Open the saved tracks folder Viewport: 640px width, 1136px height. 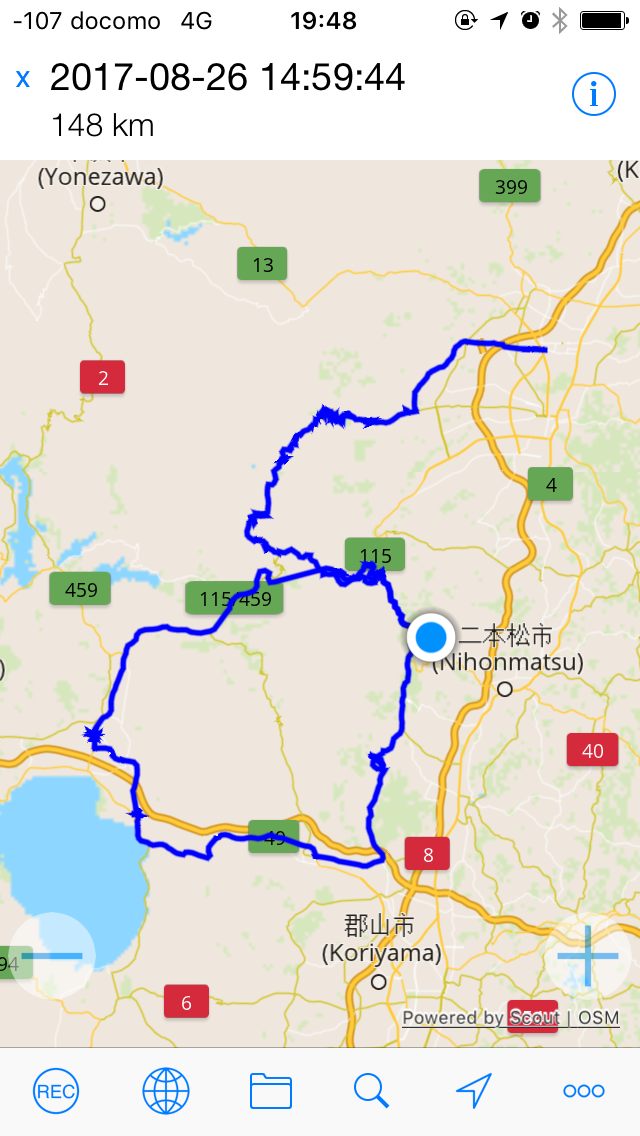click(270, 1091)
